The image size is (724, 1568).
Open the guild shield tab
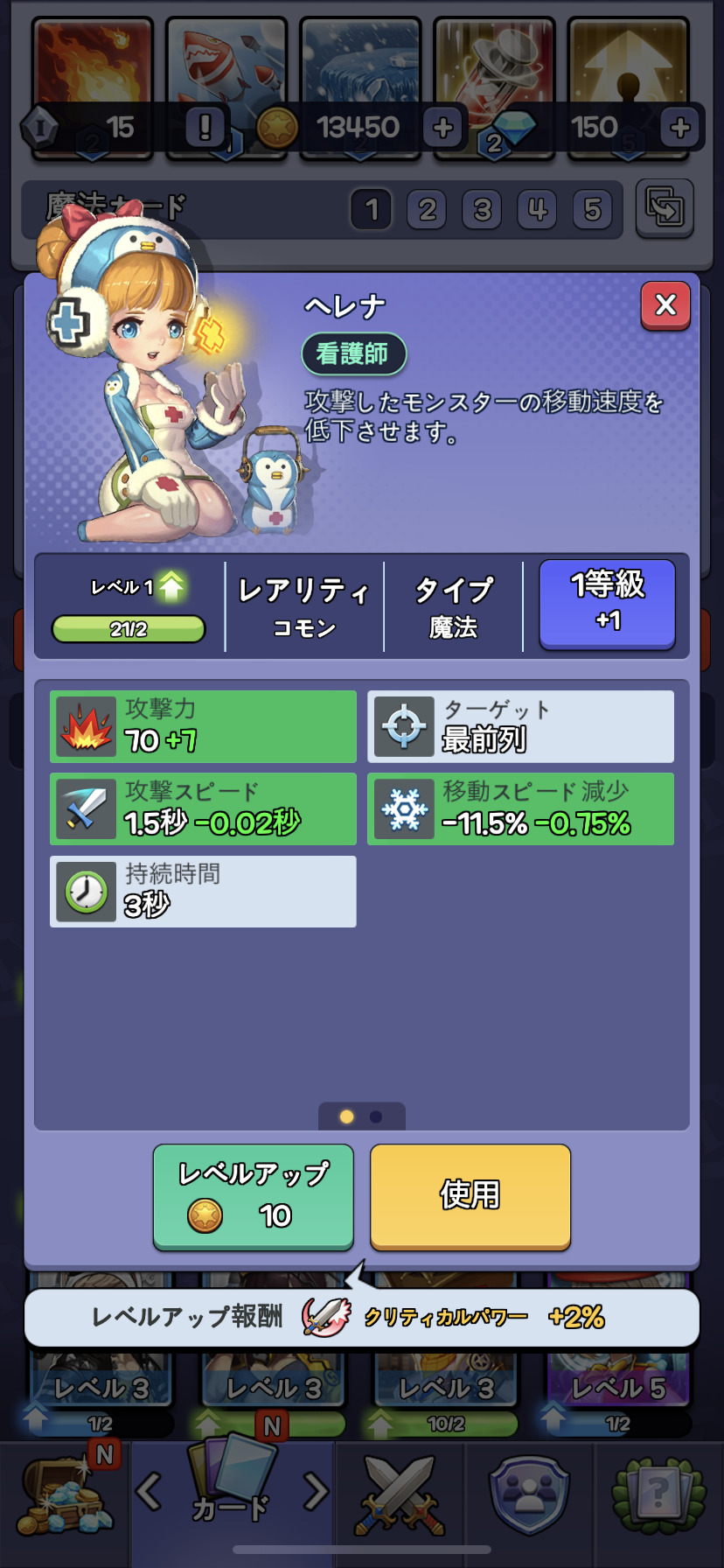529,1496
